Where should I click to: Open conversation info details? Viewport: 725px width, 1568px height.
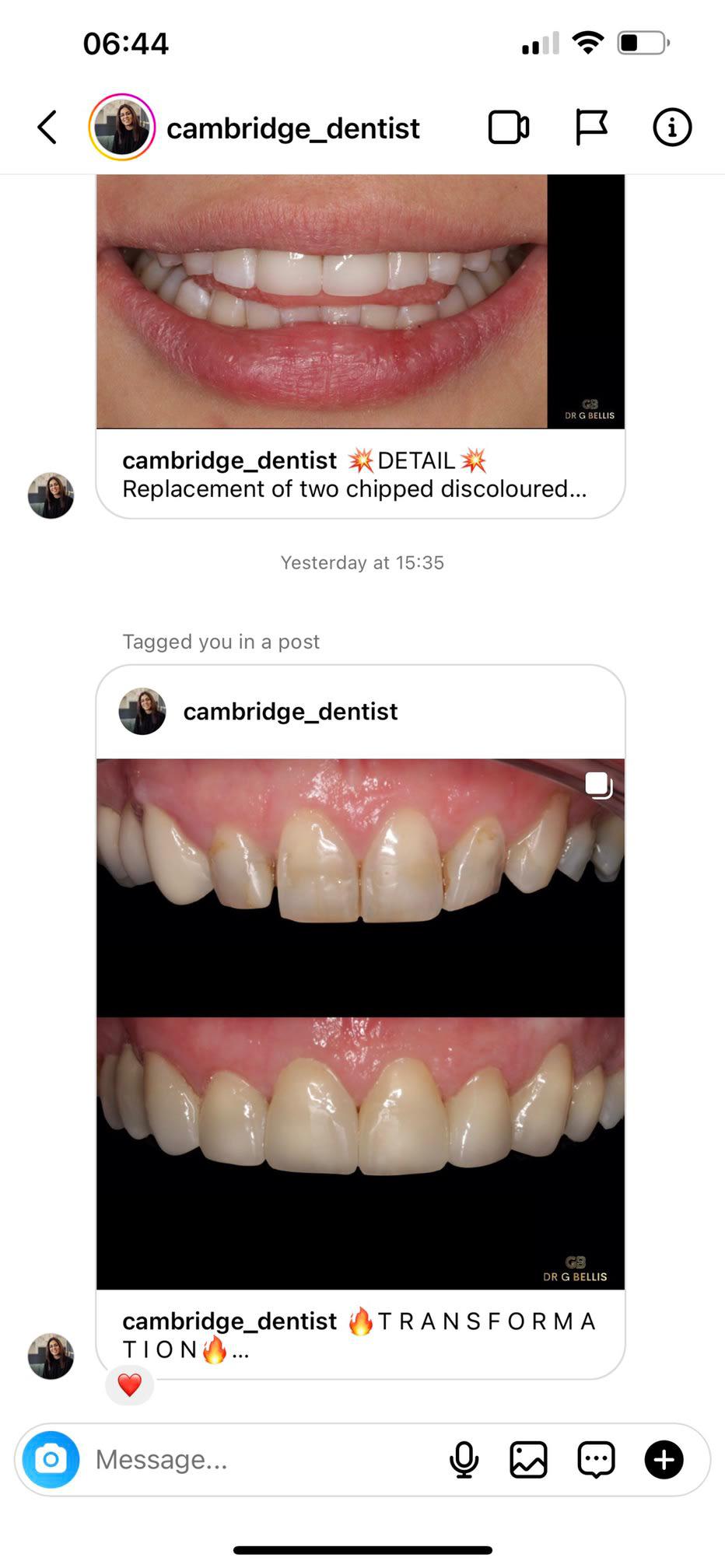tap(671, 128)
